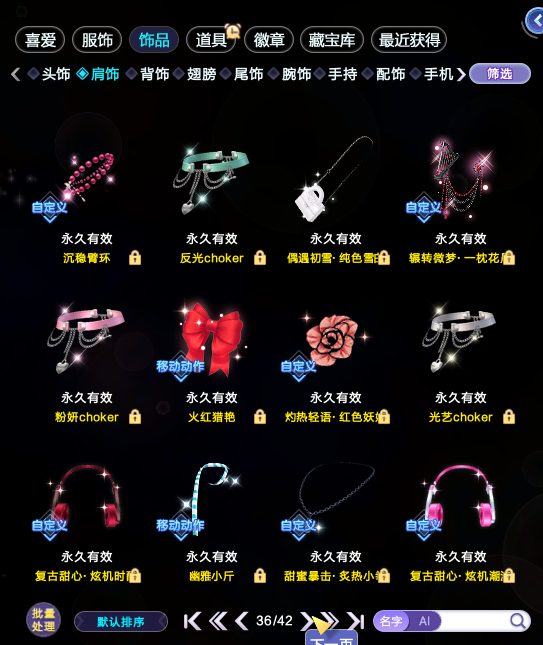Tap the 筛选 filter button
This screenshot has height=645, width=543.
500,74
